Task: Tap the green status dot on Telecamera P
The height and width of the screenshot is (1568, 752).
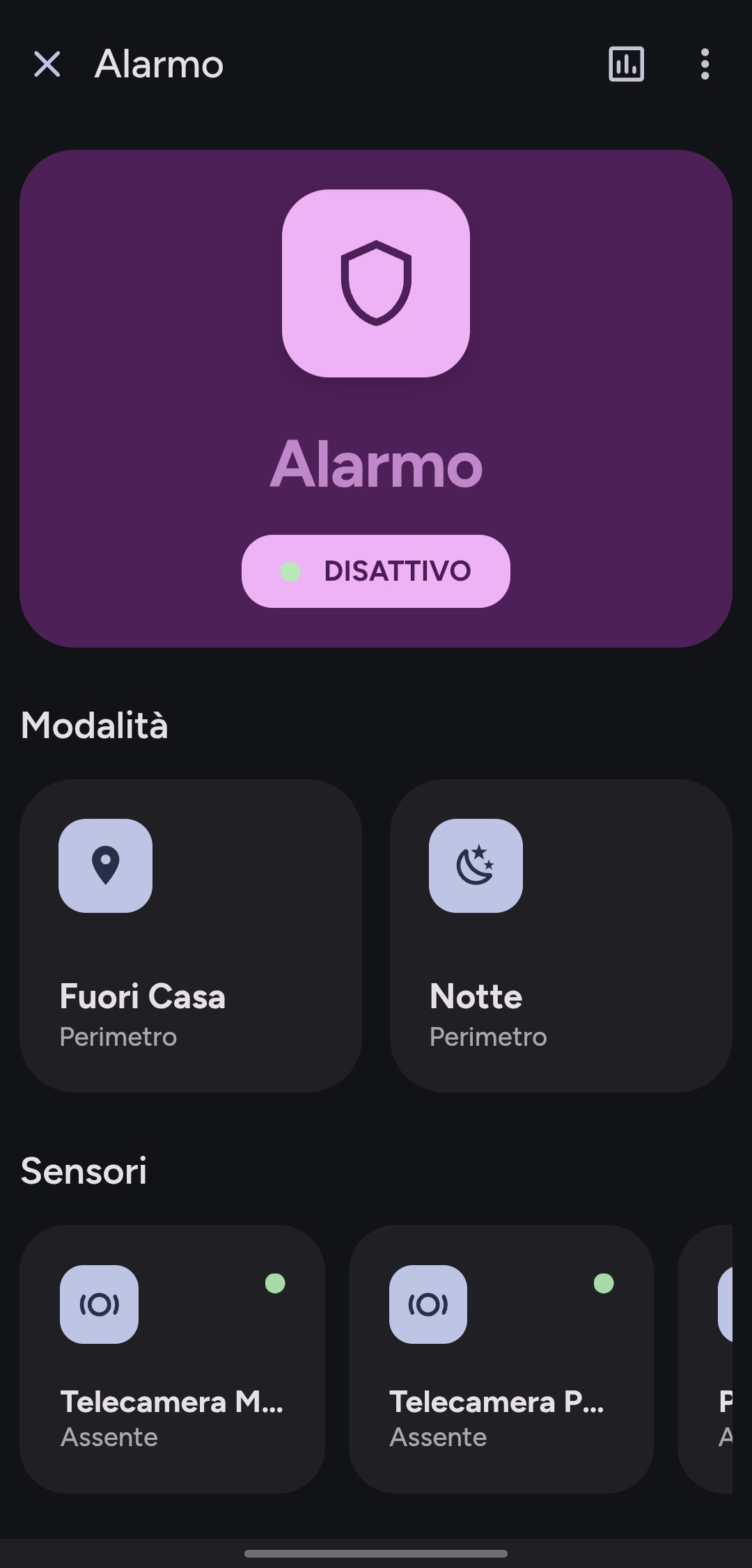Action: pos(604,1284)
